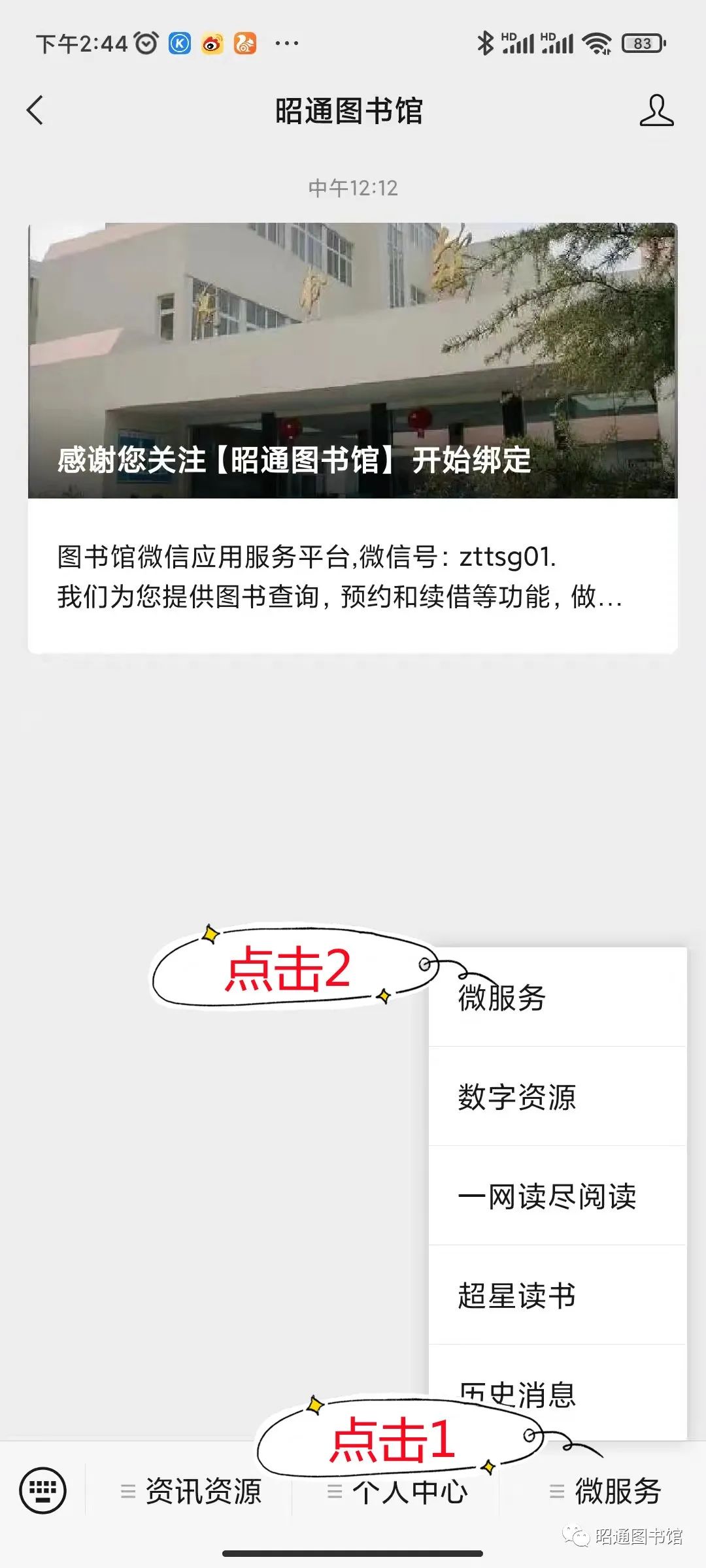Open 一网读尽阅读 from the popup menu

pos(557,1196)
